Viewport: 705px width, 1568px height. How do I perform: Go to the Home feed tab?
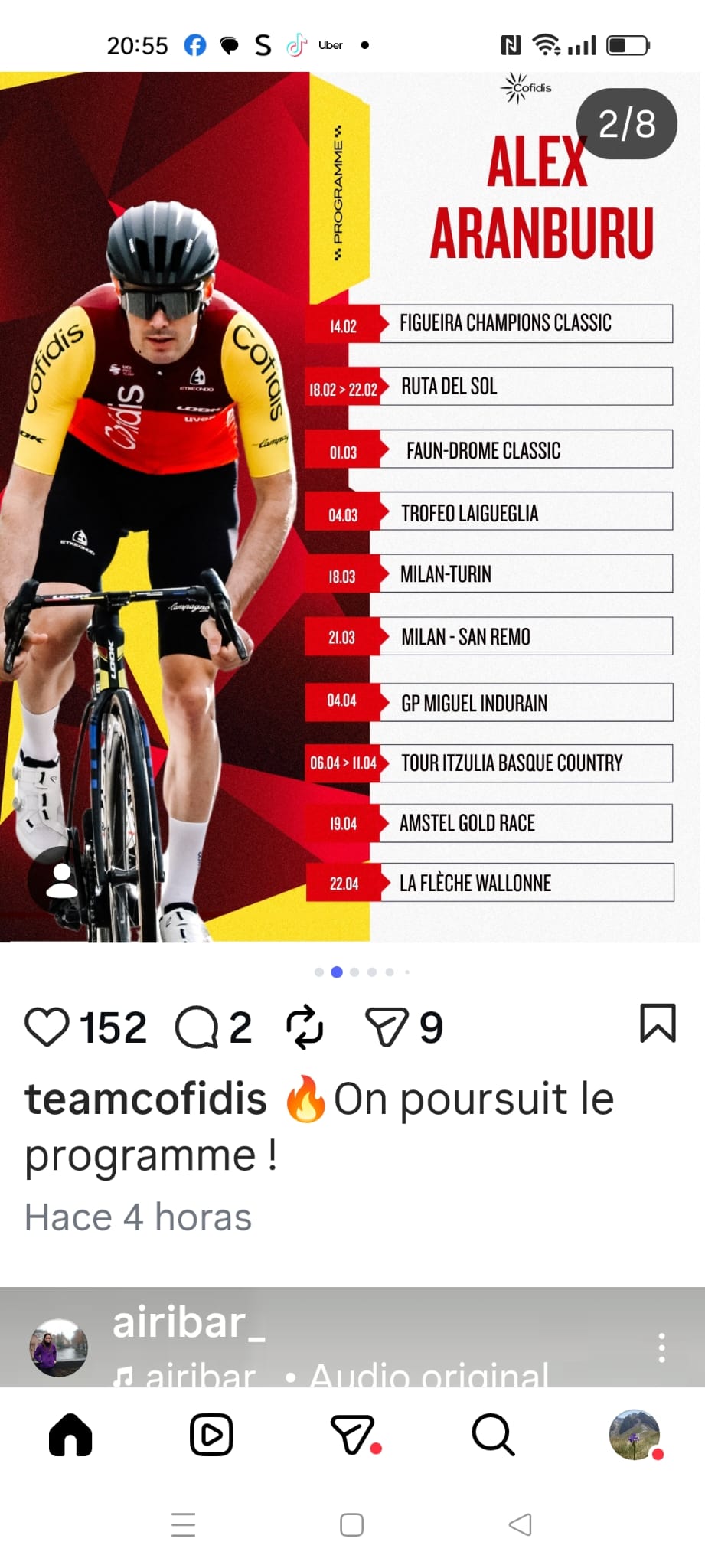[x=70, y=1435]
